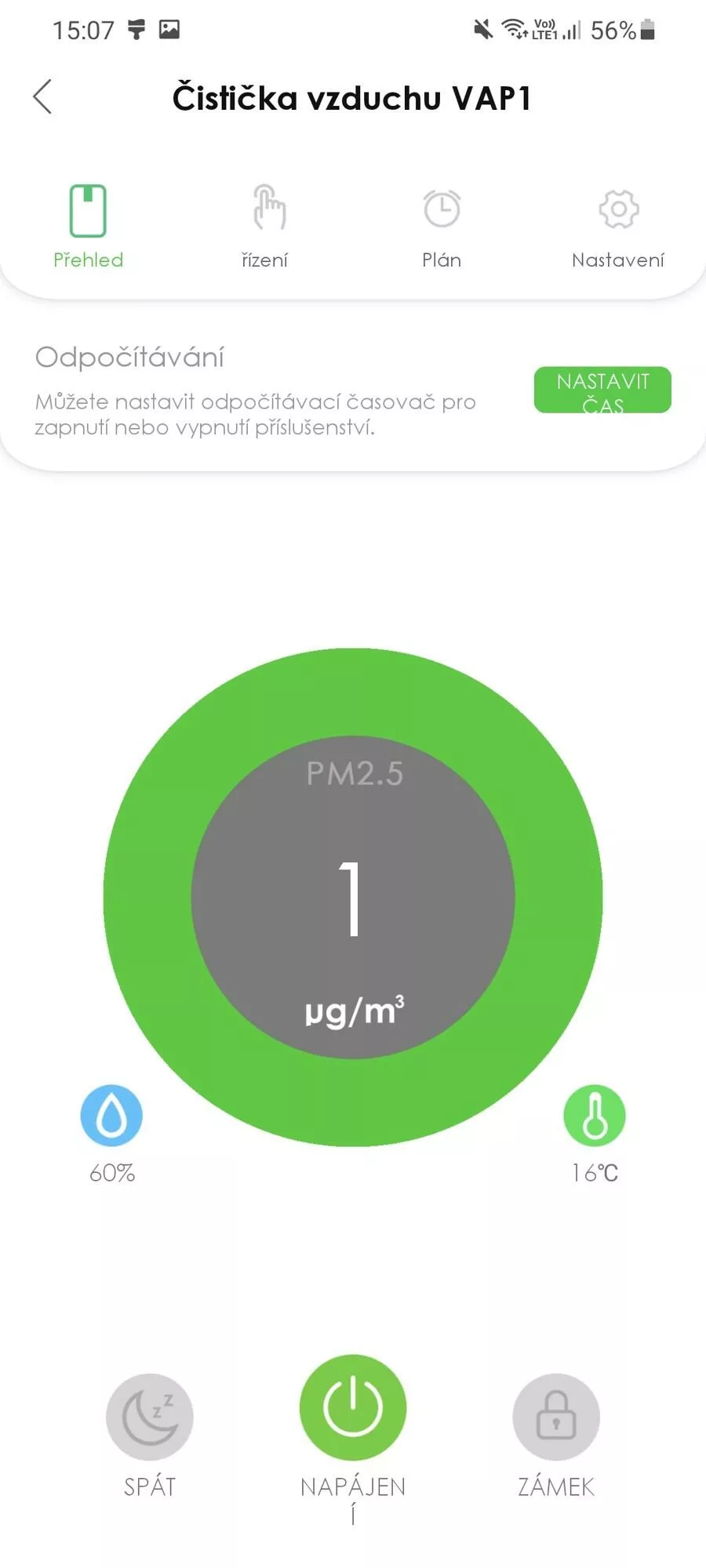The height and width of the screenshot is (1568, 706).
Task: Switch to the řízení tab
Action: click(264, 227)
